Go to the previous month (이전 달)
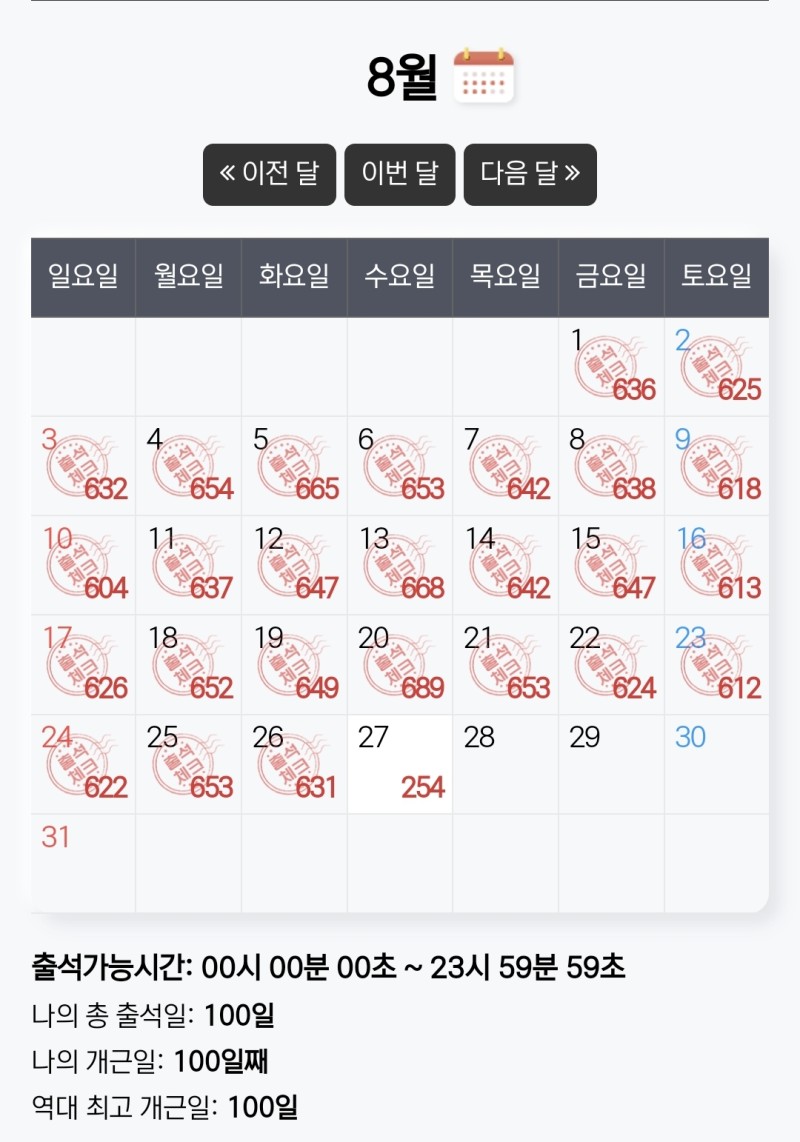Viewport: 800px width, 1142px height. [269, 175]
